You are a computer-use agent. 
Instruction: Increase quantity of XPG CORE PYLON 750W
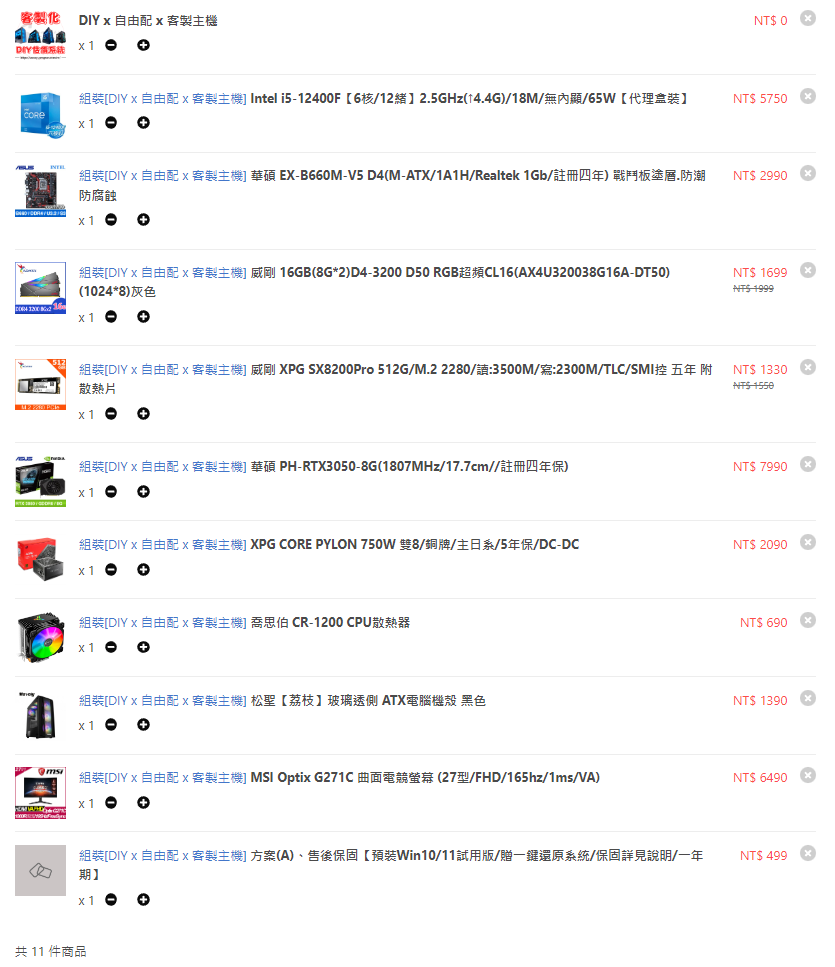[x=143, y=569]
